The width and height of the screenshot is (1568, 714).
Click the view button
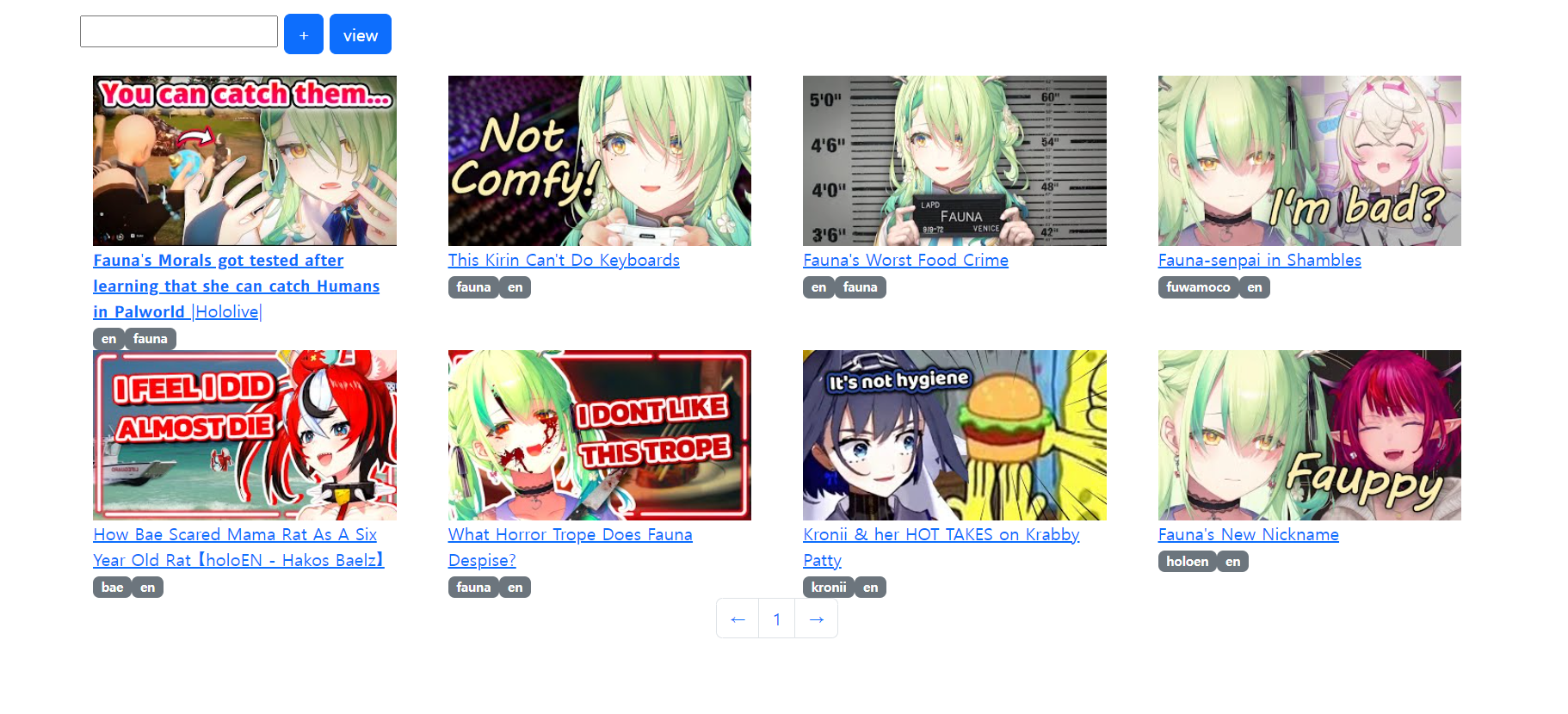pos(360,34)
